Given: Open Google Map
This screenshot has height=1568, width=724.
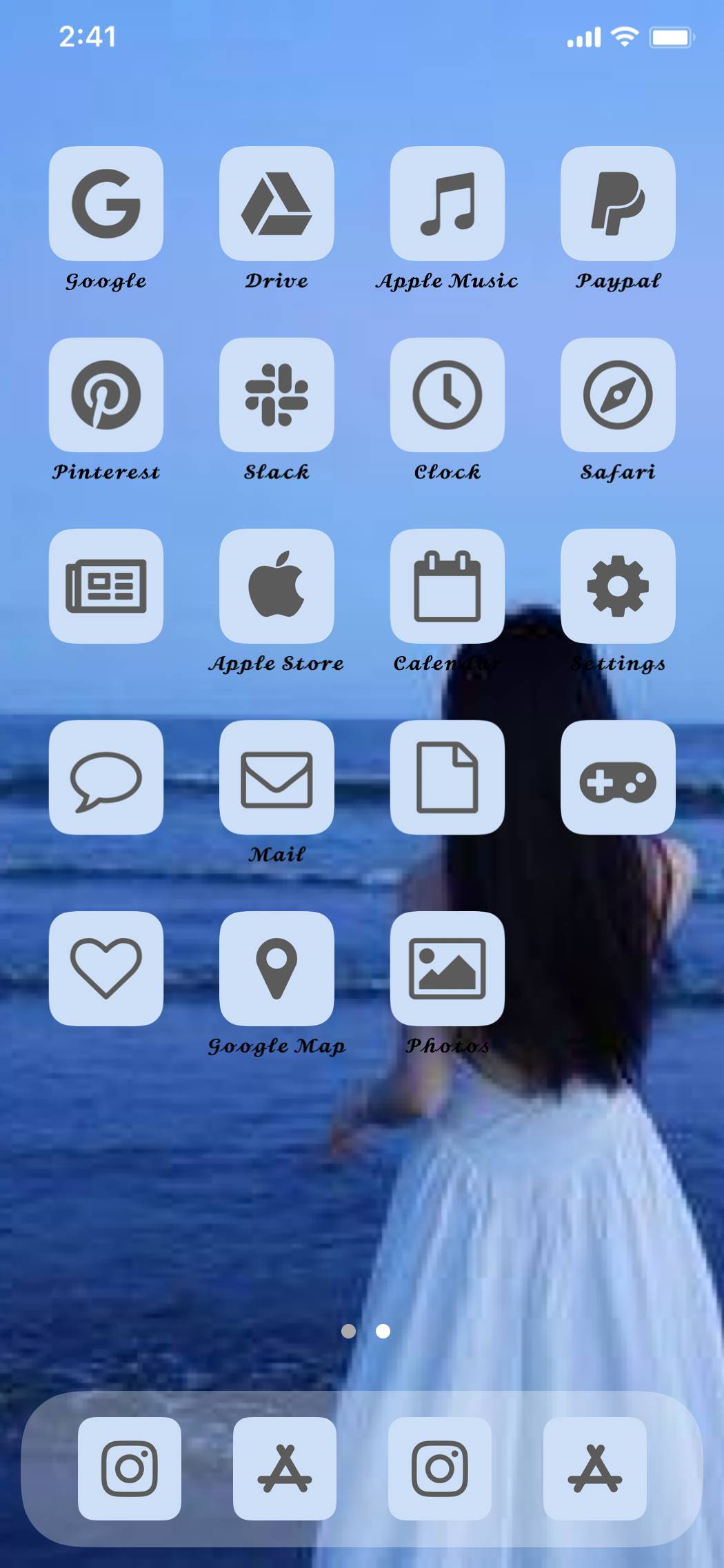Looking at the screenshot, I should pyautogui.click(x=276, y=968).
